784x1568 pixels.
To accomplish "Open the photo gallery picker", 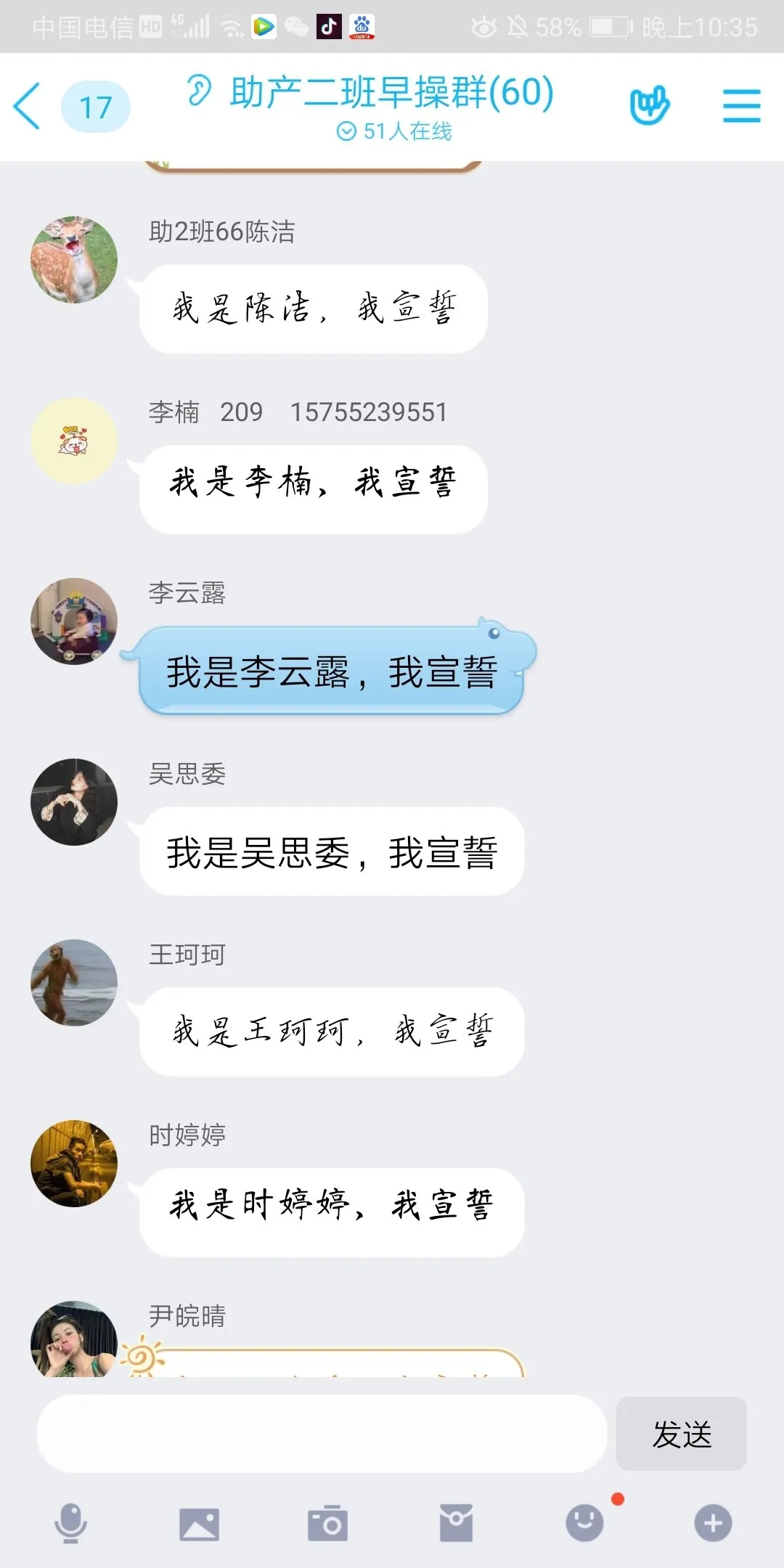I will (x=199, y=1522).
